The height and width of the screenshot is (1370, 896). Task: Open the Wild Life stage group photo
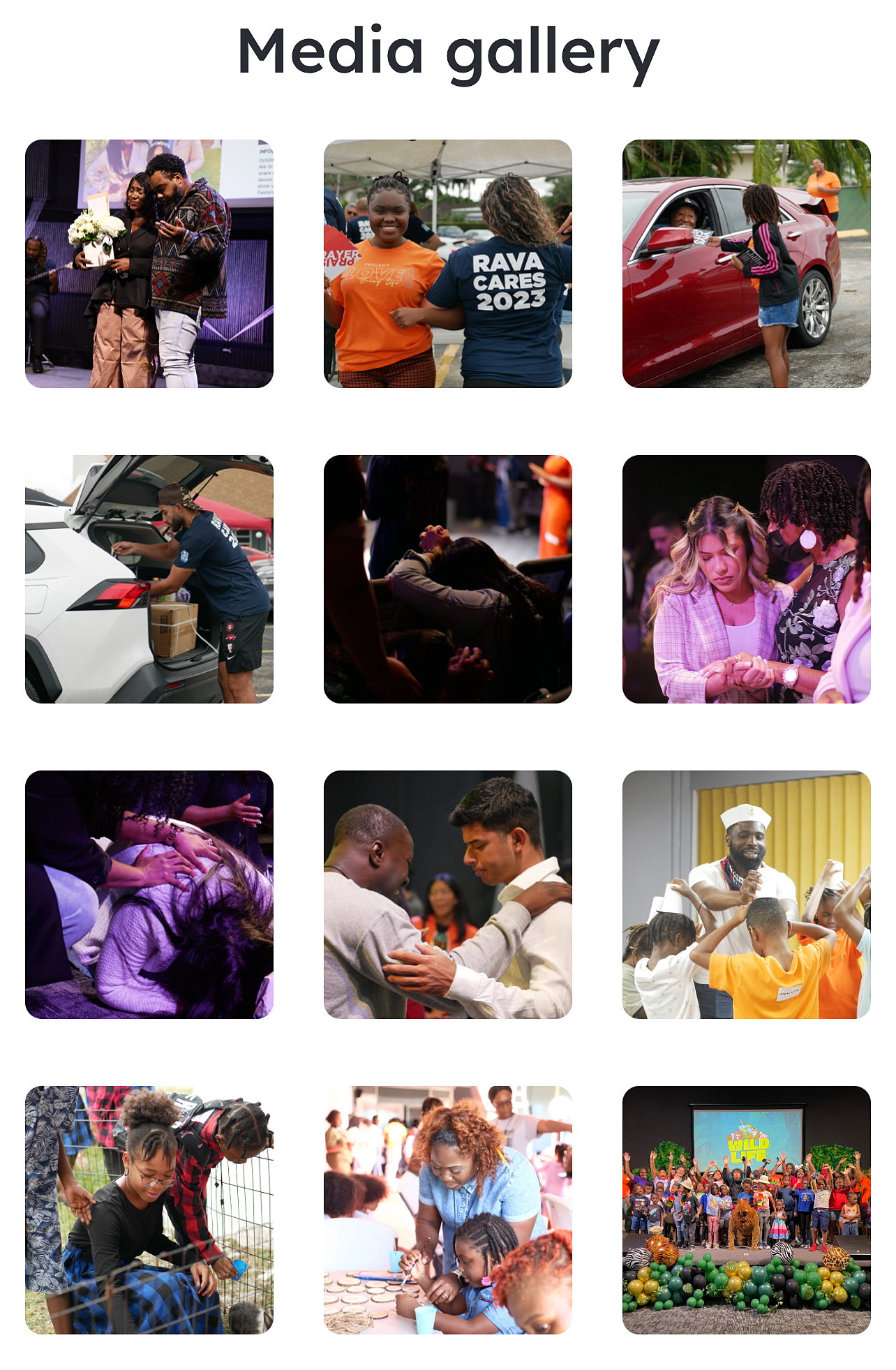pyautogui.click(x=746, y=1209)
